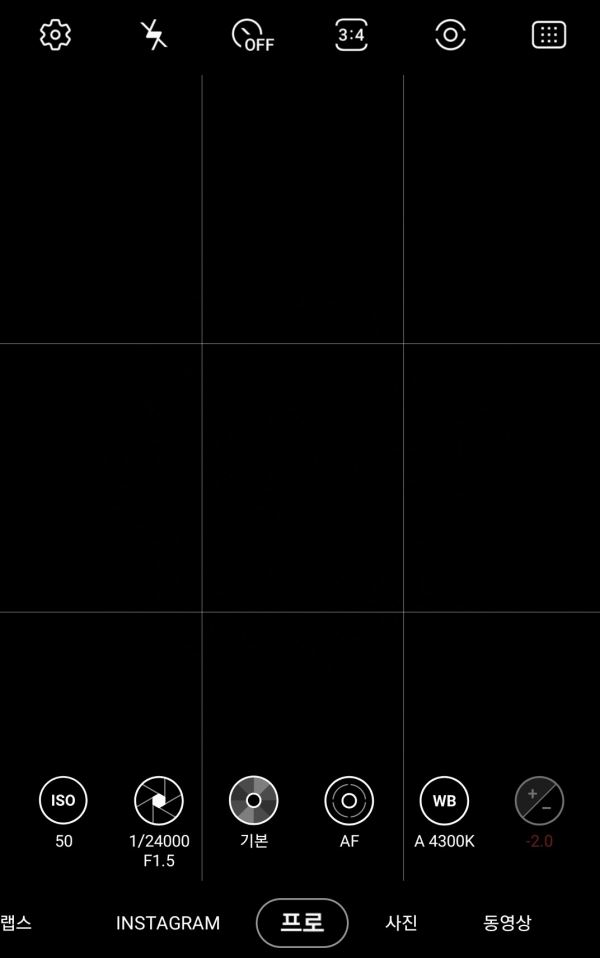Change the 3:4 aspect ratio
This screenshot has height=958, width=600.
(x=351, y=35)
